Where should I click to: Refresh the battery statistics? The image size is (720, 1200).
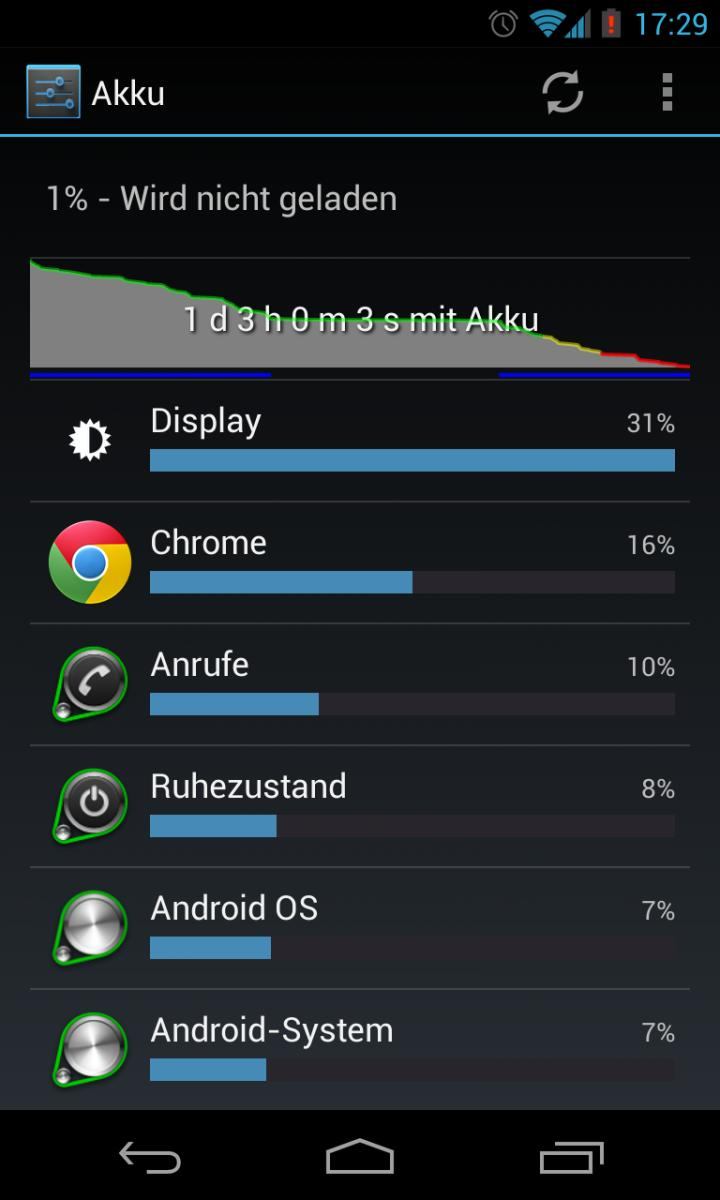click(x=563, y=93)
